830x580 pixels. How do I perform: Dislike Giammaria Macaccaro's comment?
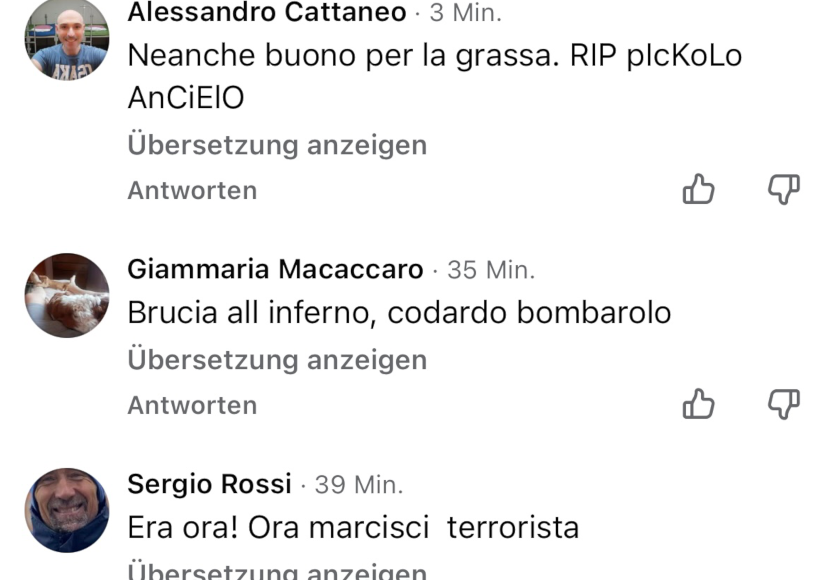[783, 403]
